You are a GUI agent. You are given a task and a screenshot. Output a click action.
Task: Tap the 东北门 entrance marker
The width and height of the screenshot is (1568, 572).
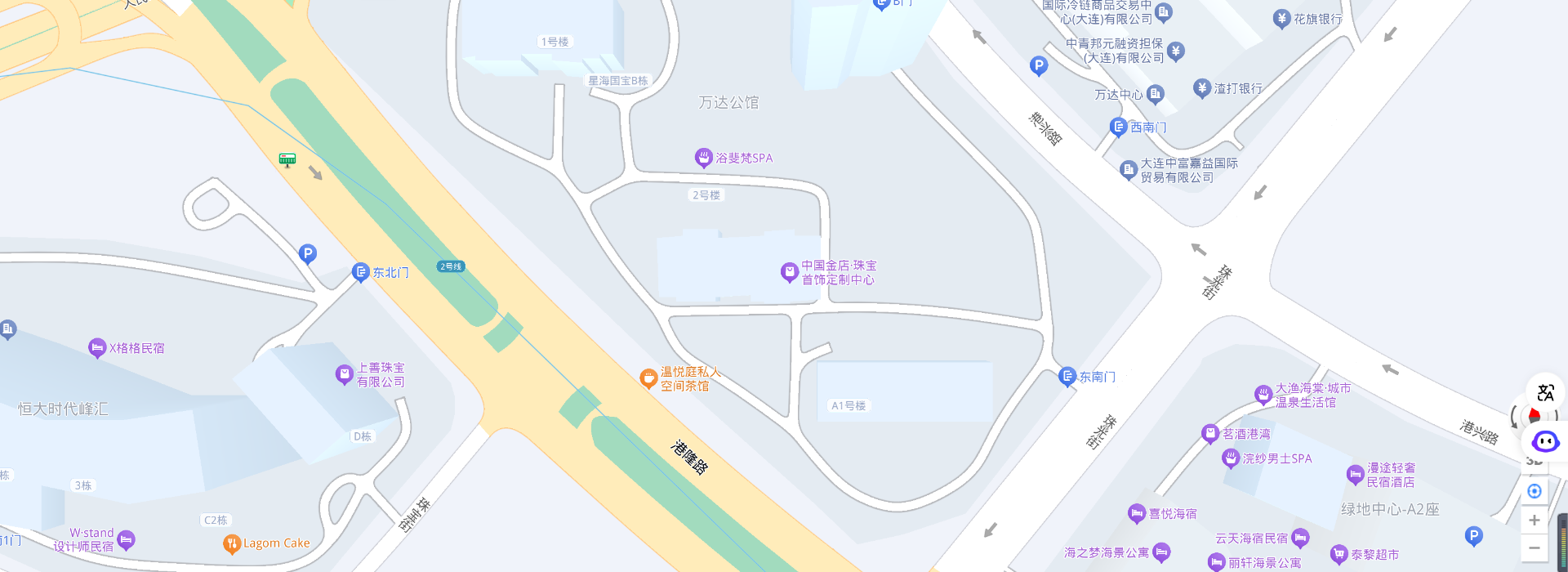[360, 272]
